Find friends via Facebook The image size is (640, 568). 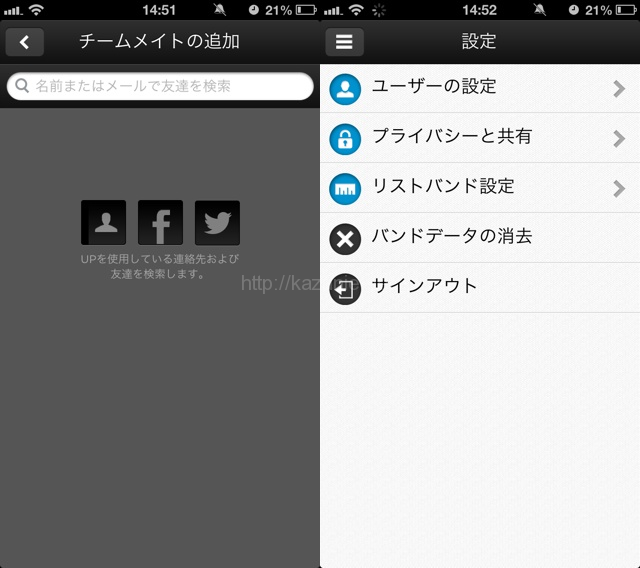(x=160, y=222)
